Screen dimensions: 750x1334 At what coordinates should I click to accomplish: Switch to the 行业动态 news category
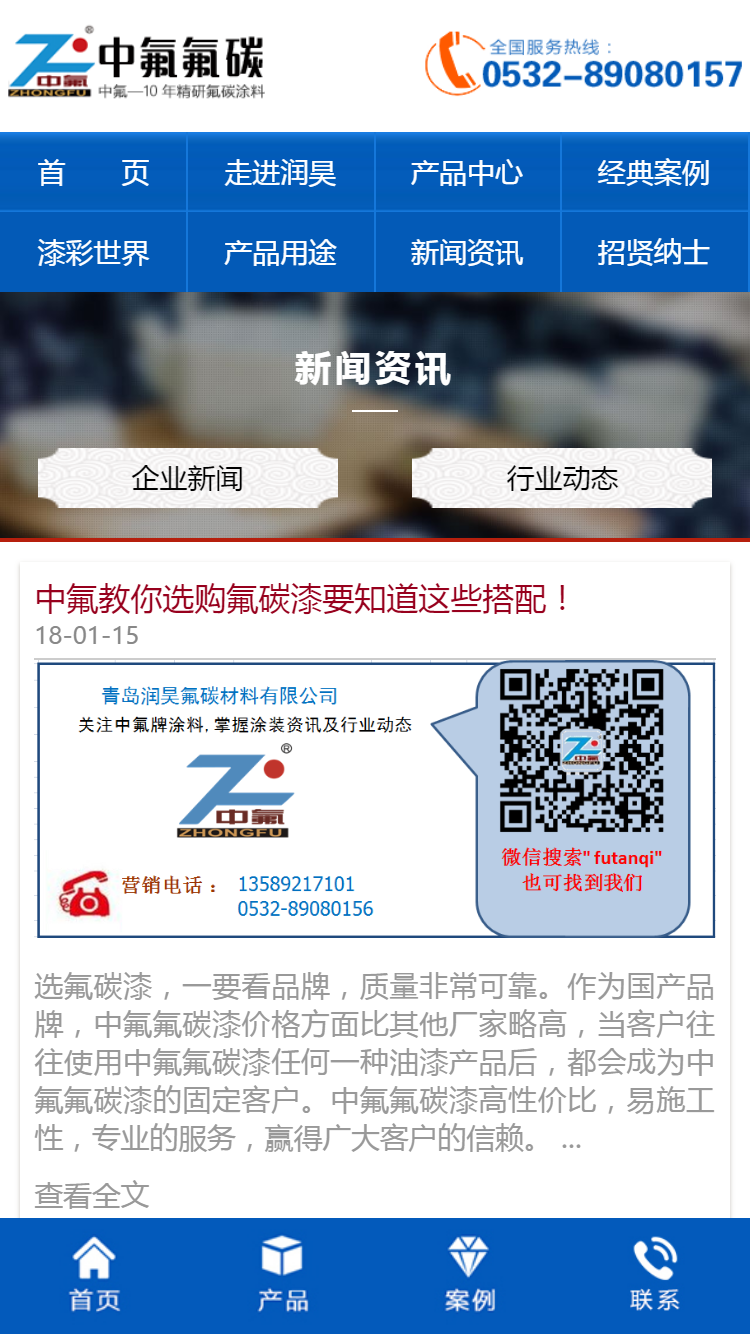562,477
